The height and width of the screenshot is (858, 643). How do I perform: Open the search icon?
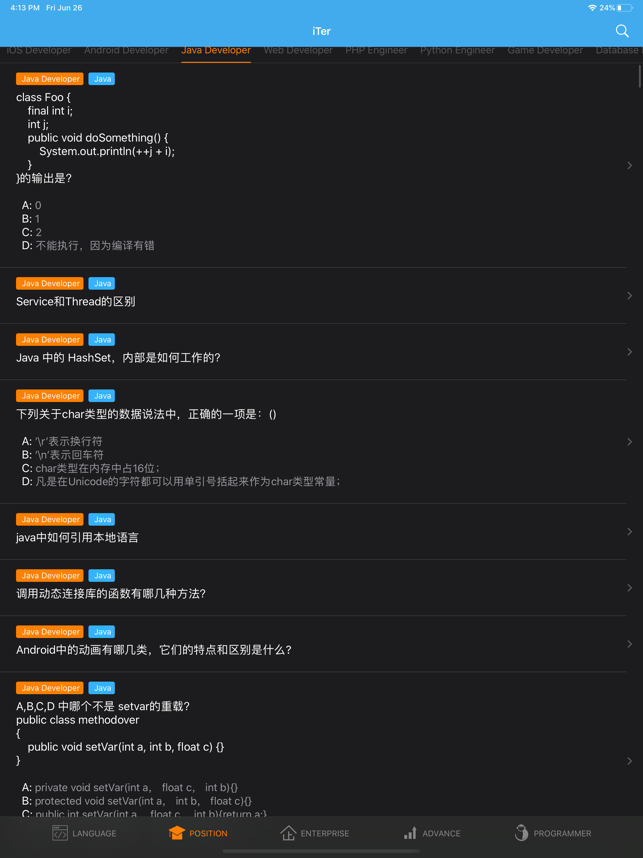622,31
